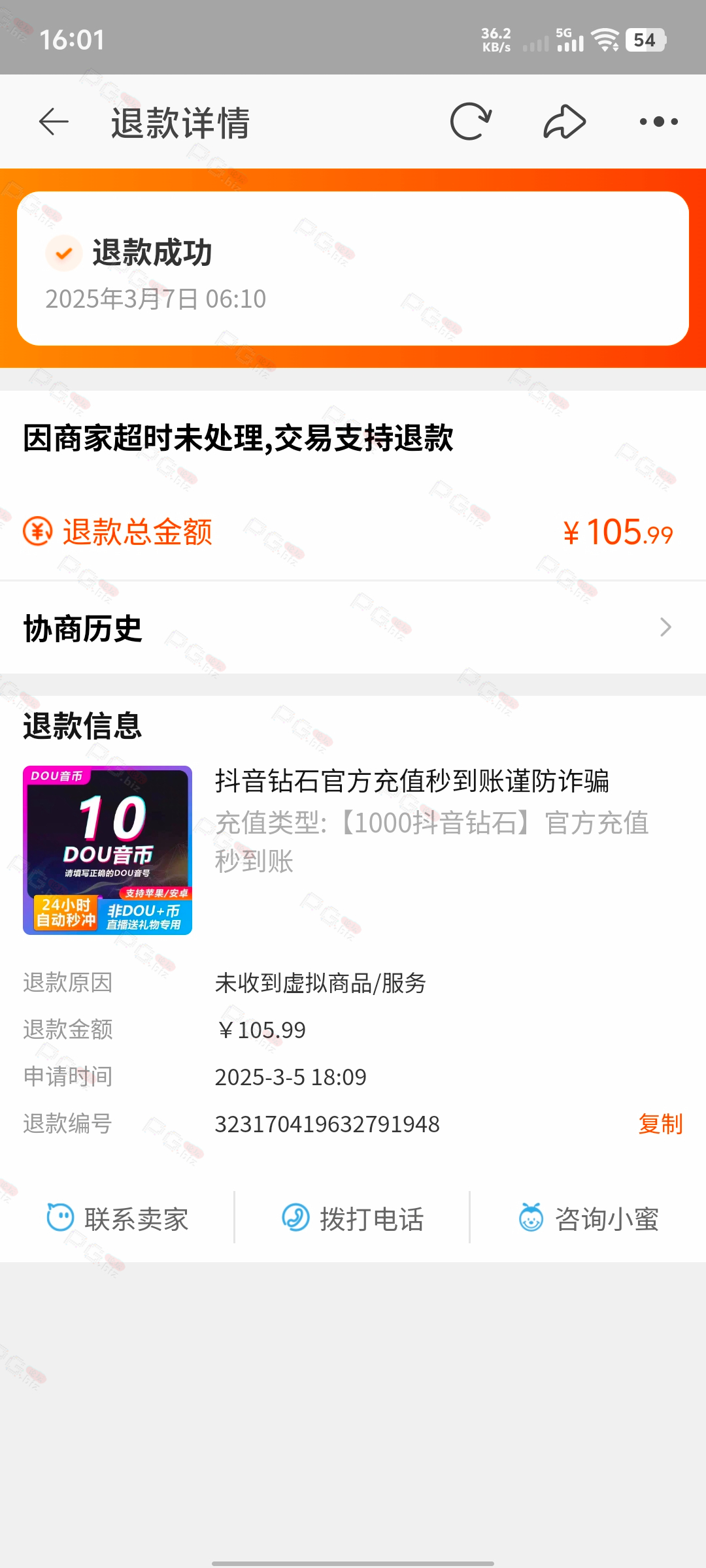The width and height of the screenshot is (706, 1568).
Task: Tap 拨打电话 to place a call
Action: (353, 1218)
